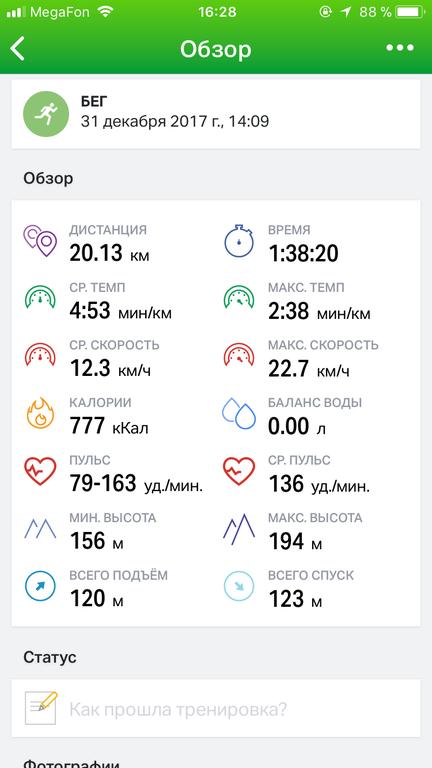The width and height of the screenshot is (432, 768).
Task: Tap the 'Как прошла тренировка?' status field
Action: pos(216,708)
